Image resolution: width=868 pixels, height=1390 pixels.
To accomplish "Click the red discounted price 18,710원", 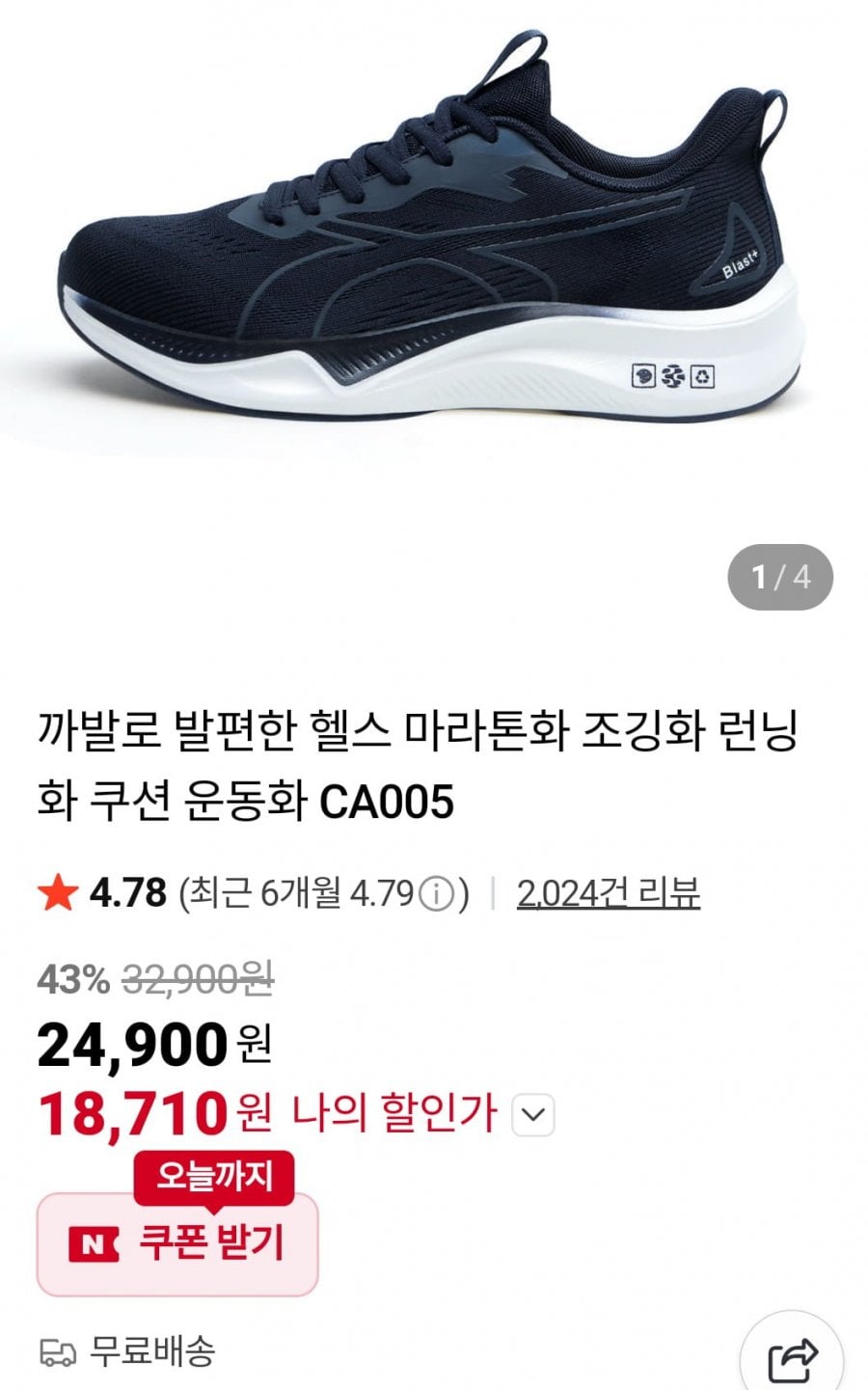I will (x=135, y=1114).
